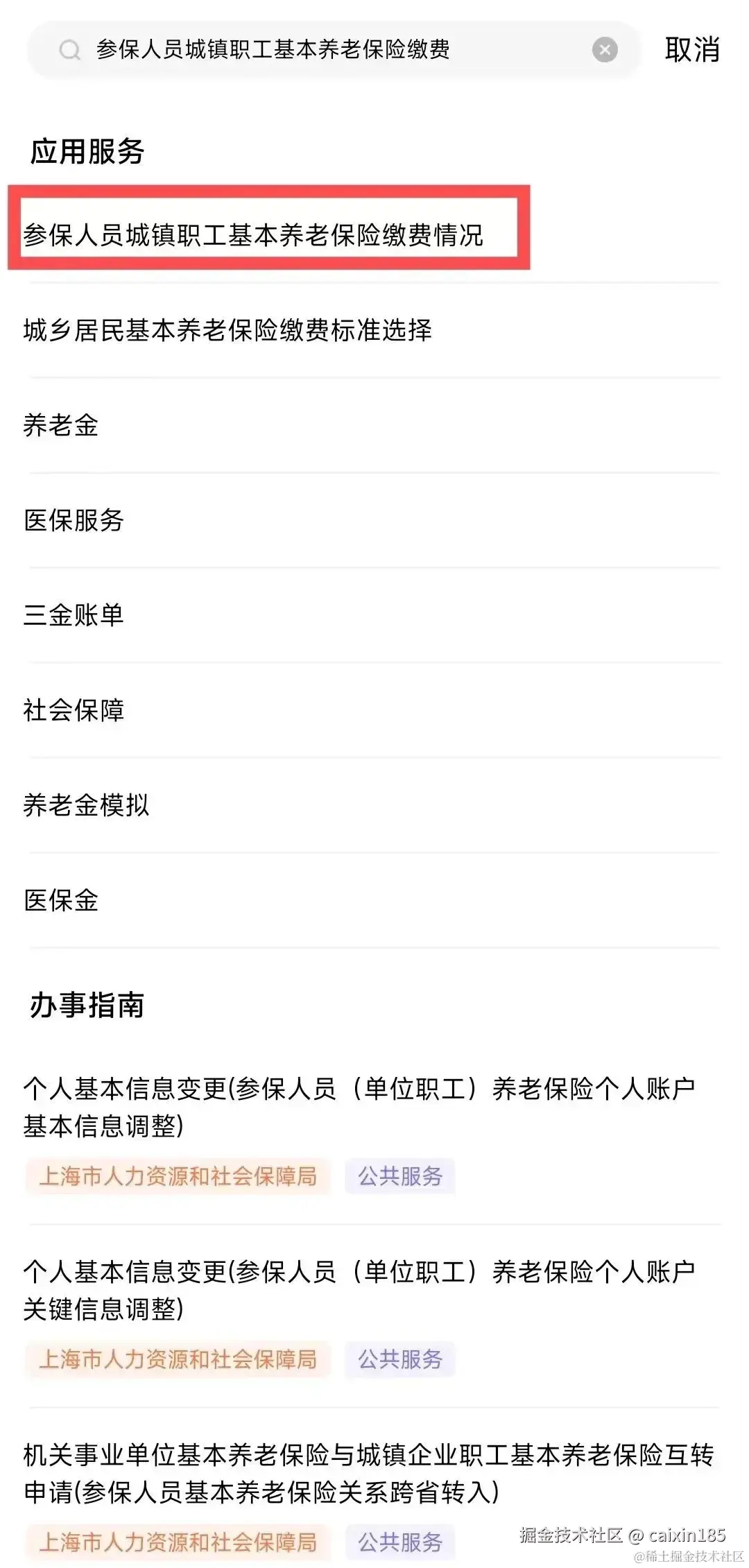Open guide 机关事业单位基本养老保险互转申请

[368, 1474]
